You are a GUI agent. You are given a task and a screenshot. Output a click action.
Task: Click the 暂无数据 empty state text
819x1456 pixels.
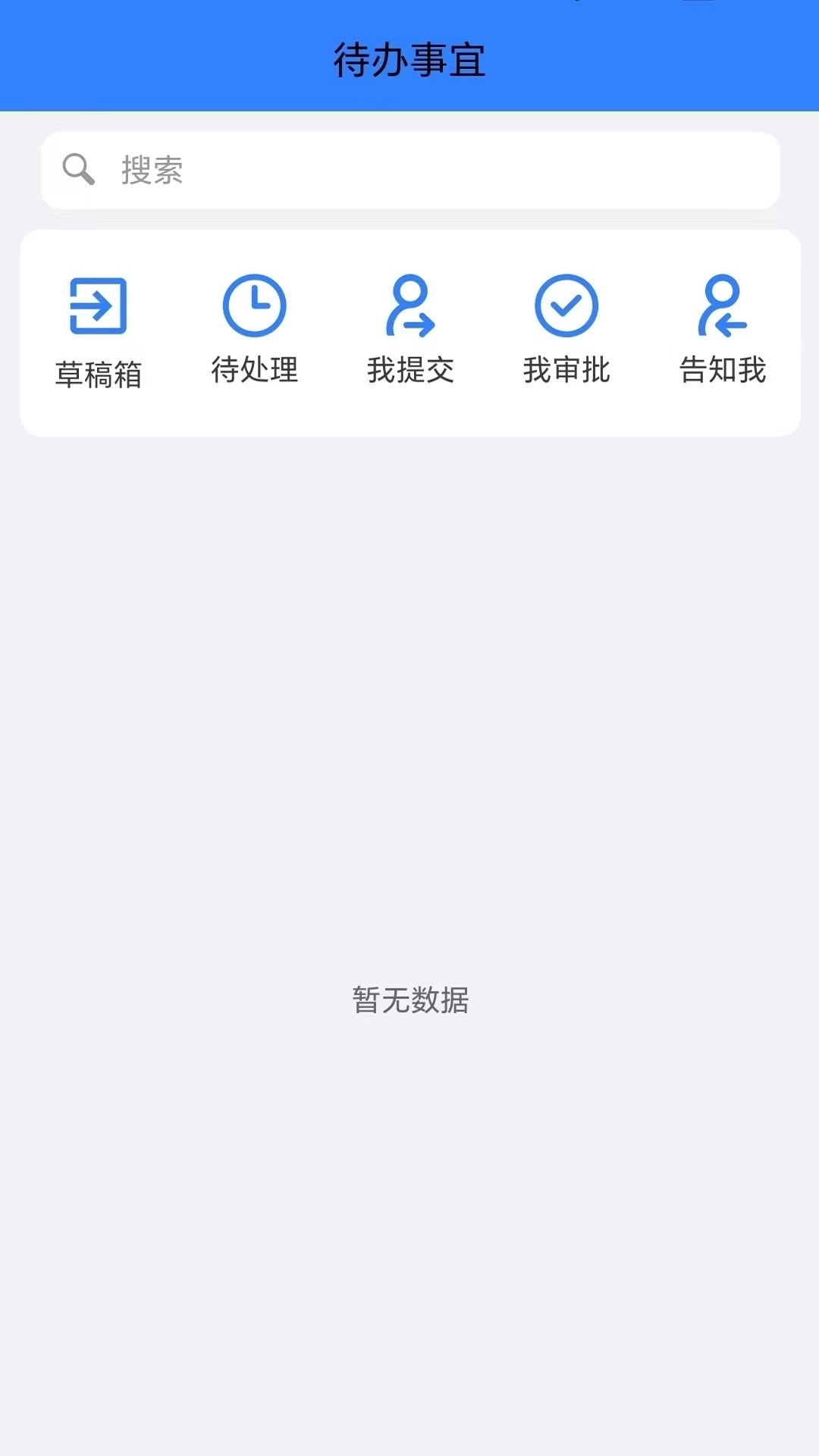409,1001
